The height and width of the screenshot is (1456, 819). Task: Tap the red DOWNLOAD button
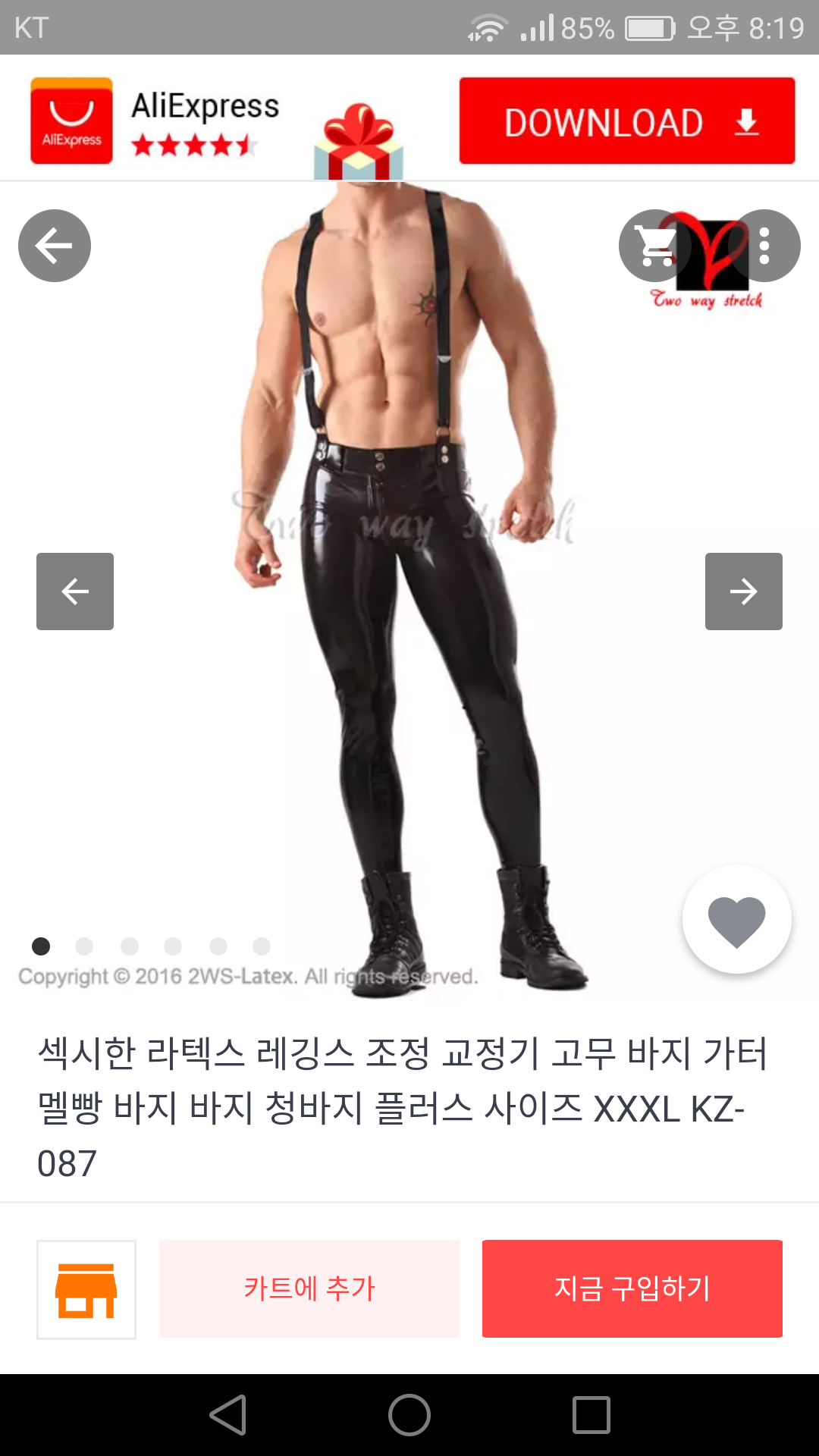click(x=626, y=121)
